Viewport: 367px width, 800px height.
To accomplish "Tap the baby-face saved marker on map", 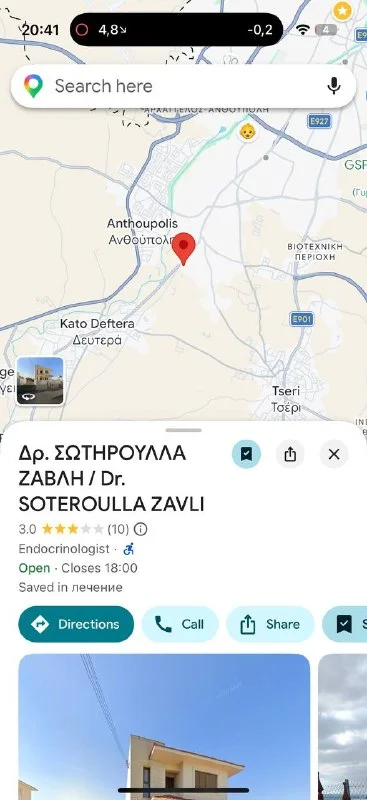I will click(248, 132).
